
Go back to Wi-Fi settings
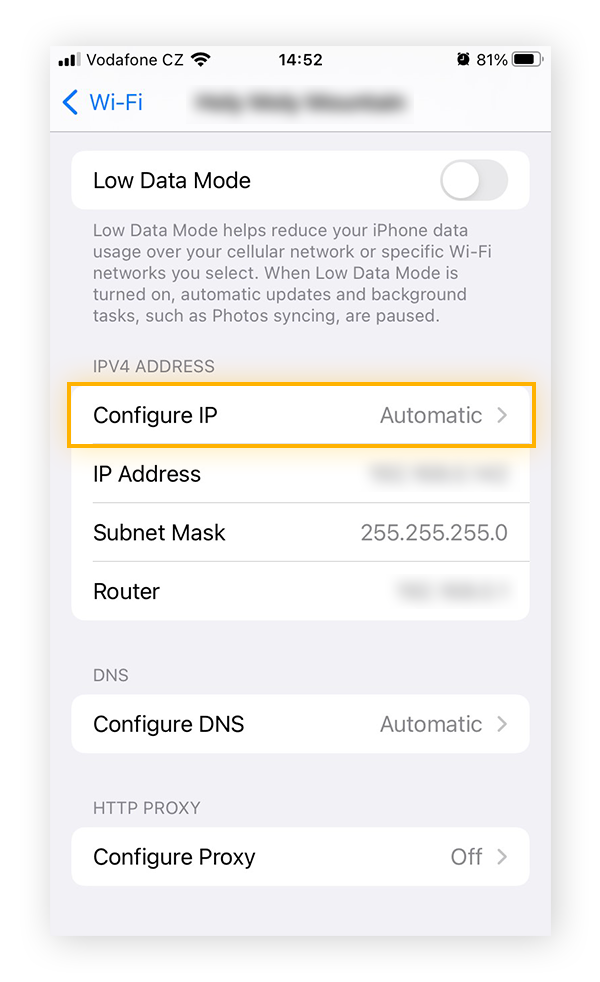102,102
